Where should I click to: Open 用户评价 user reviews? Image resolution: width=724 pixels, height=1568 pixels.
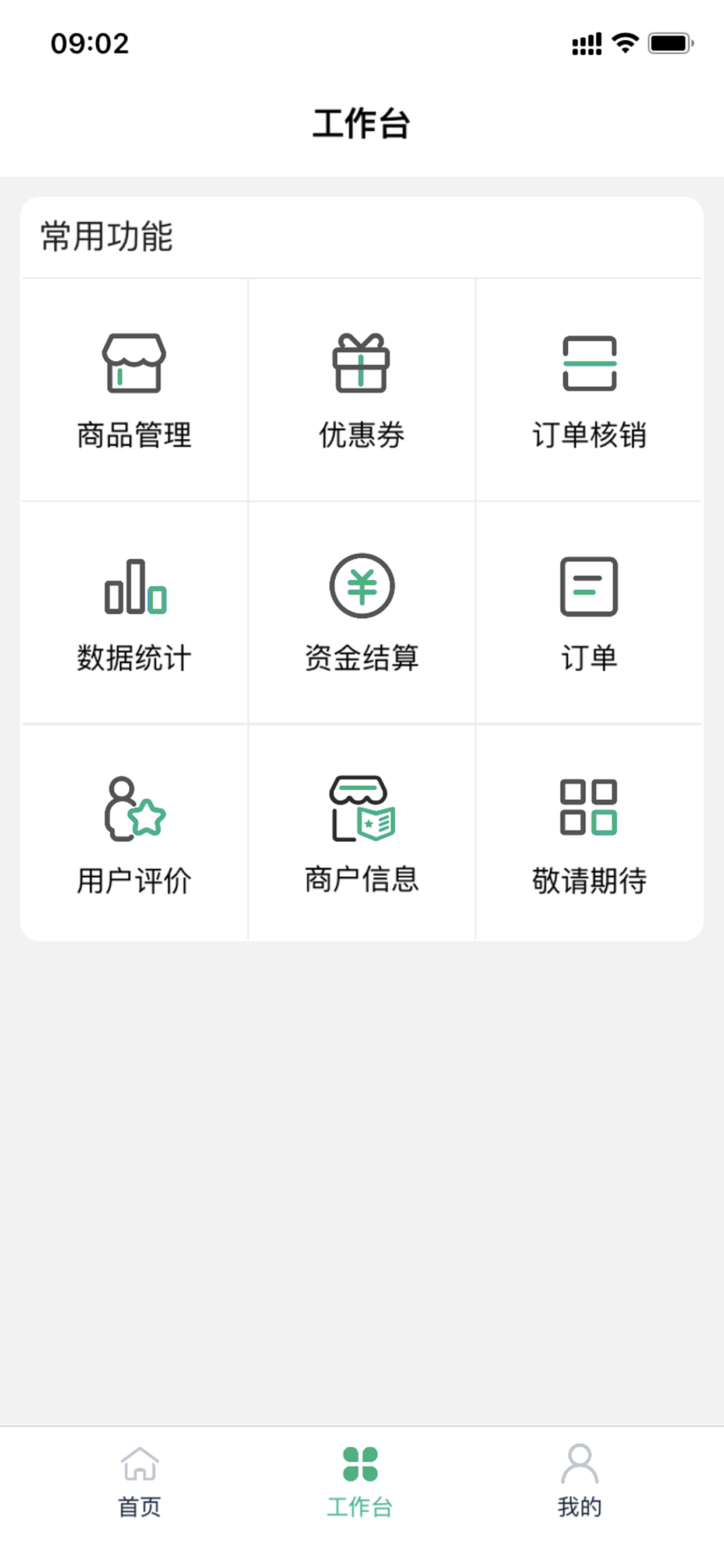134,835
